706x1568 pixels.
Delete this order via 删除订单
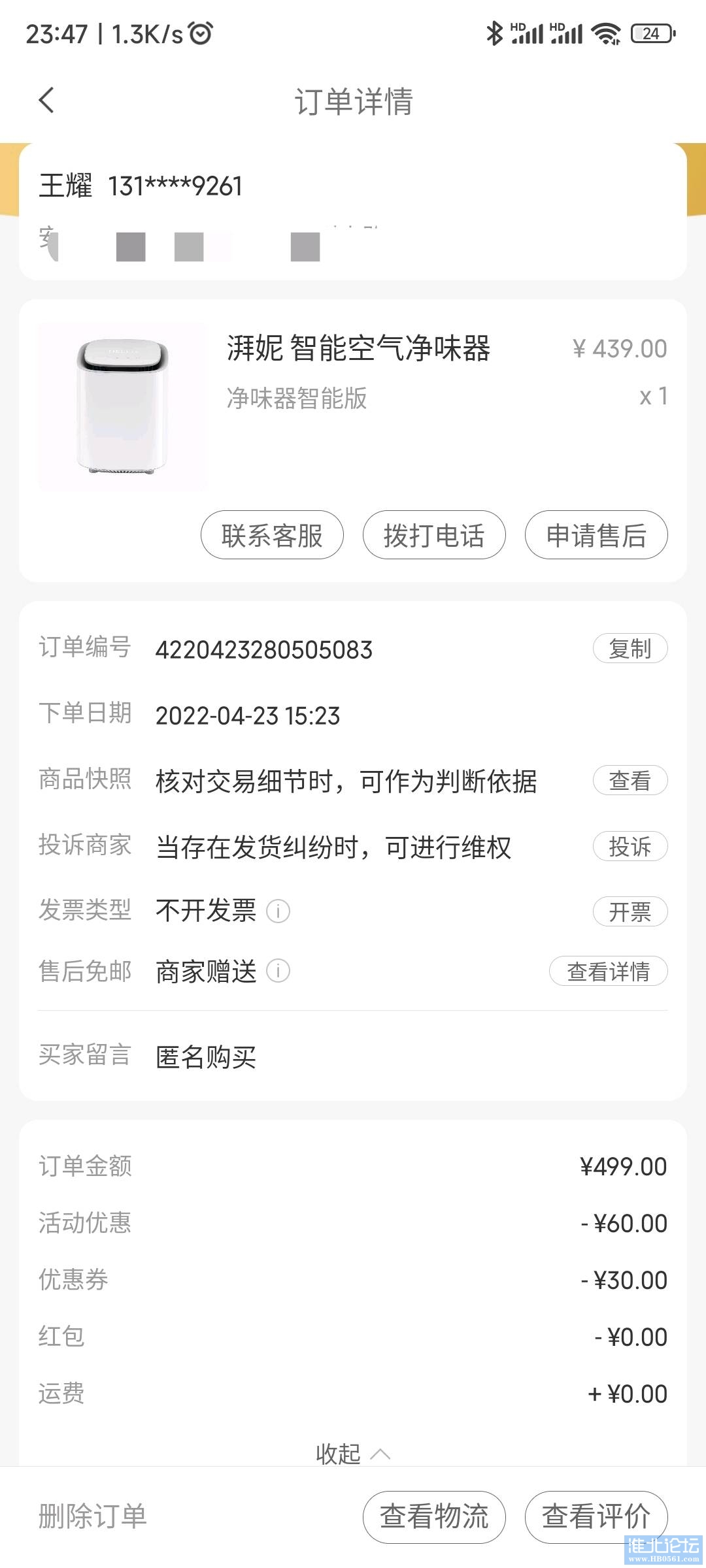click(x=93, y=1516)
